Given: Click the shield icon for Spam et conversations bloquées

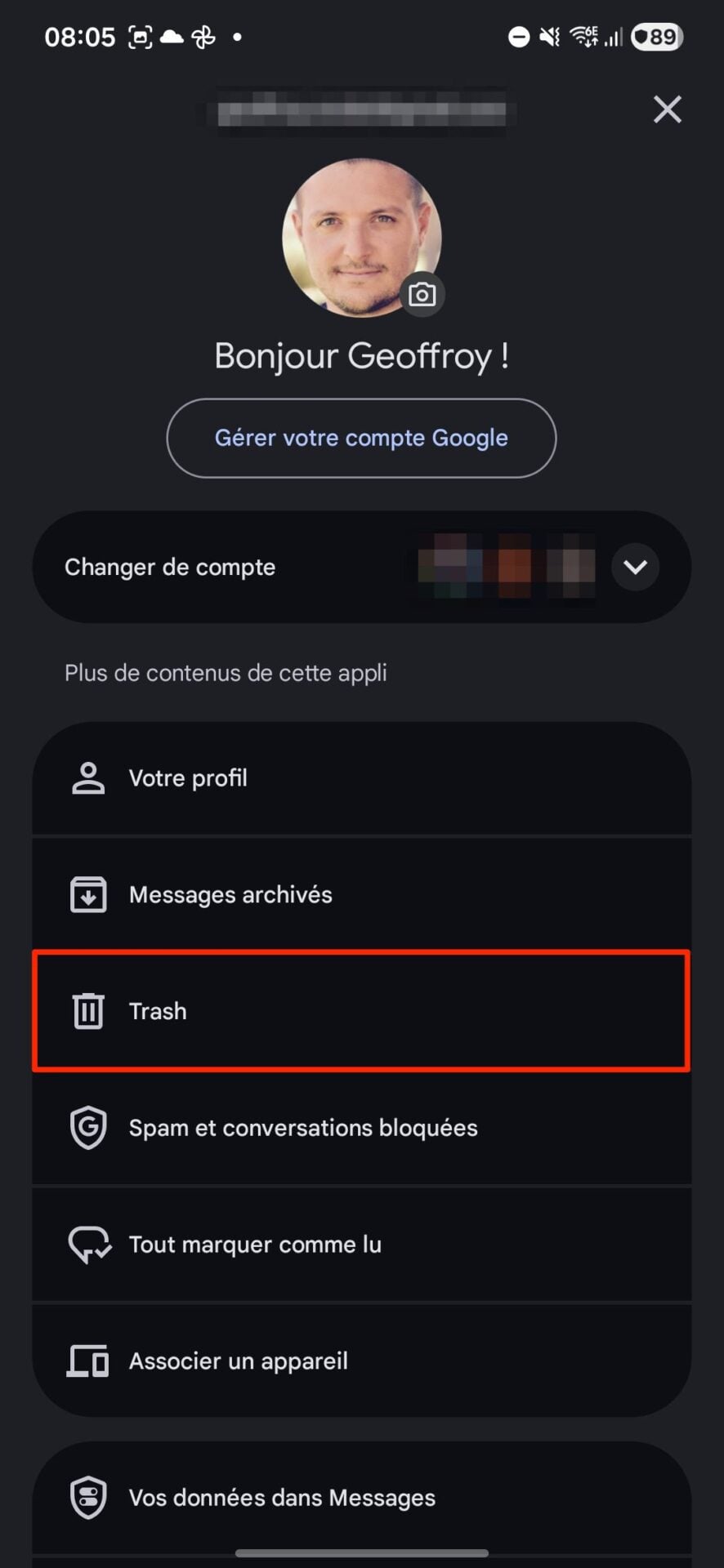Looking at the screenshot, I should 87,1128.
